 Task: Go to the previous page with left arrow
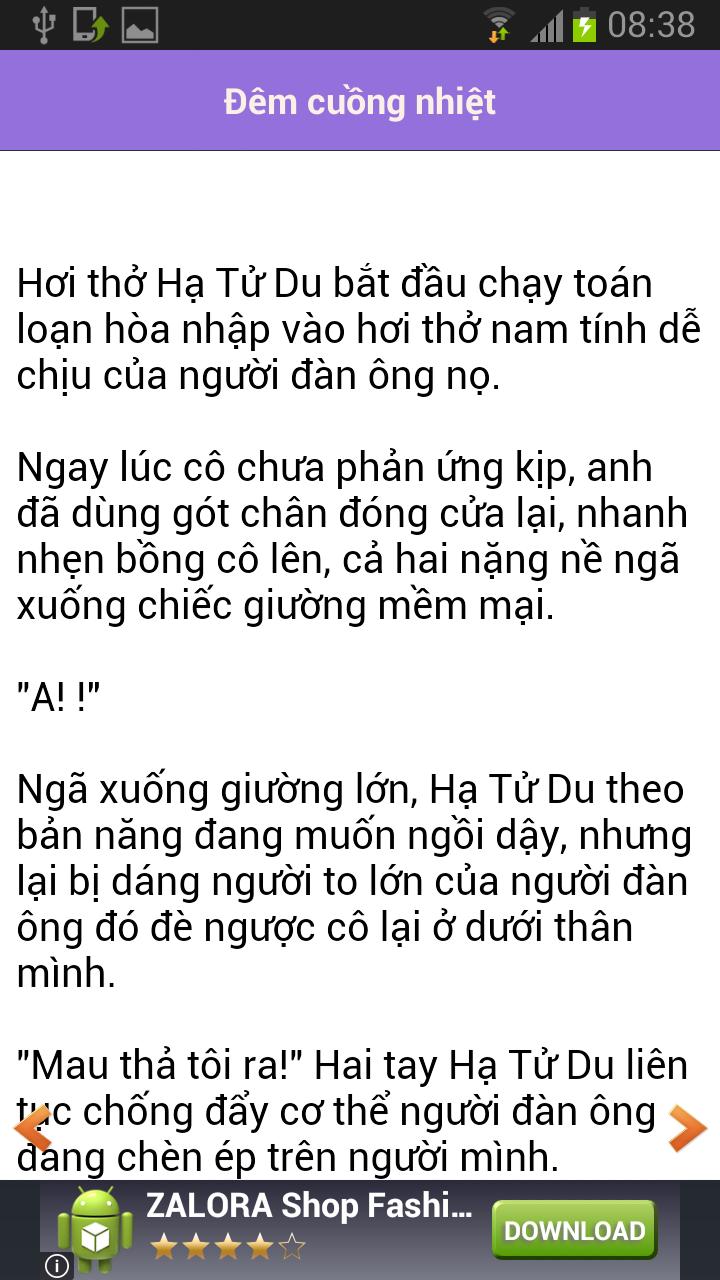click(33, 1129)
